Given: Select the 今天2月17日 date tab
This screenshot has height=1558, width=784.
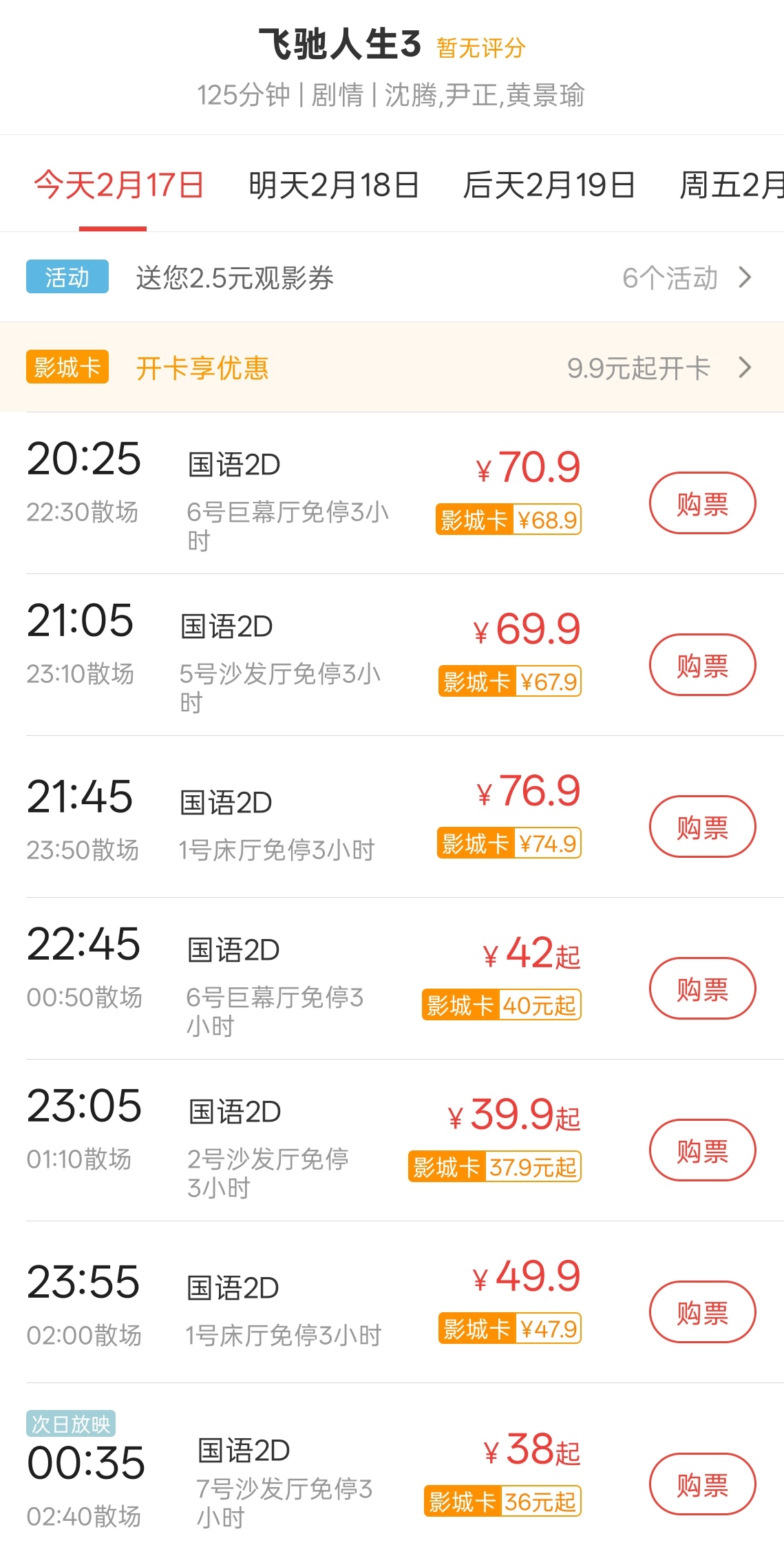Looking at the screenshot, I should point(119,185).
